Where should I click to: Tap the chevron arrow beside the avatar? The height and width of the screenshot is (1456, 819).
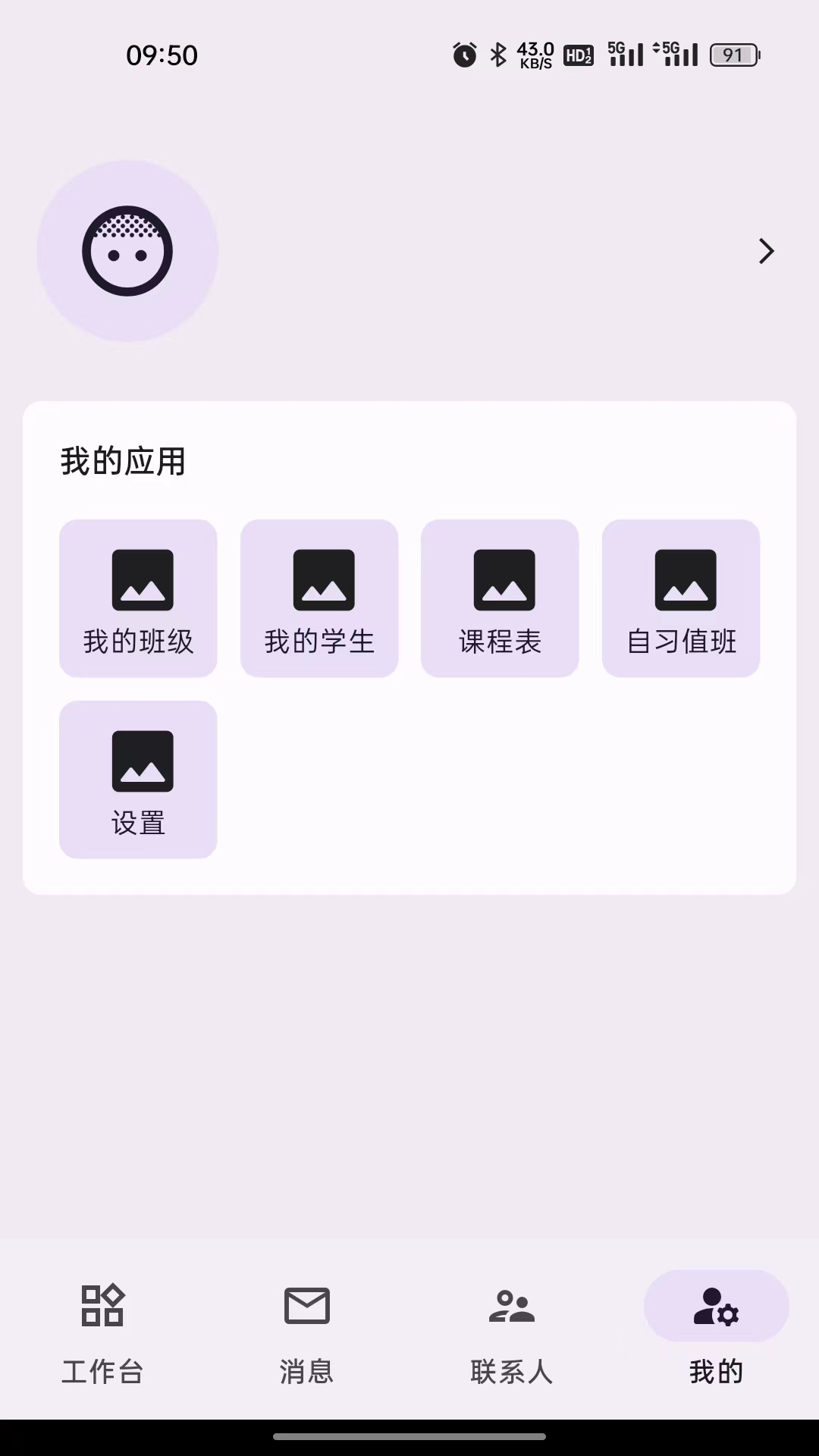(766, 251)
